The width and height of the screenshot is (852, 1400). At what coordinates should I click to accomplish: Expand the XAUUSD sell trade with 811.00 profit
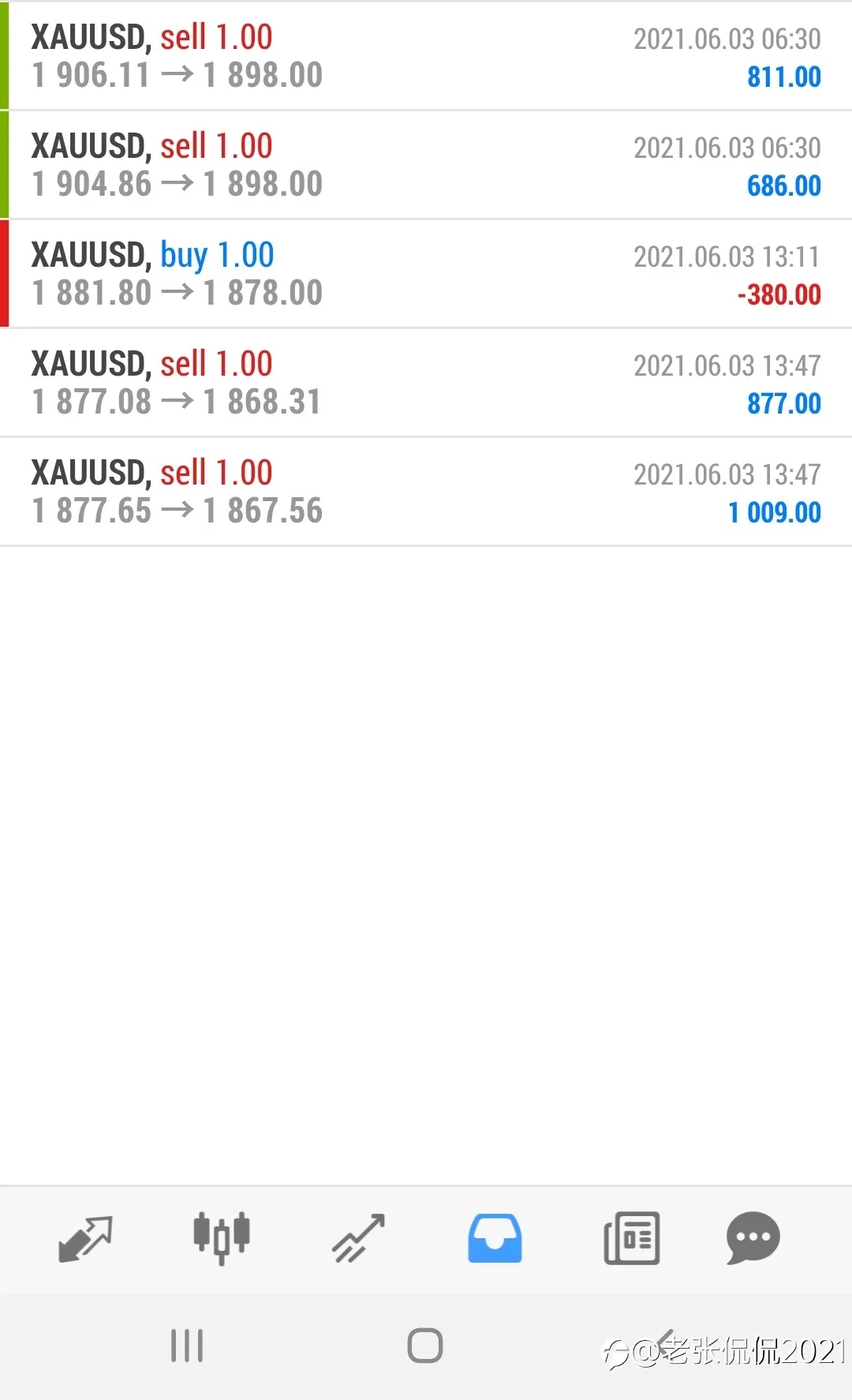(x=426, y=56)
